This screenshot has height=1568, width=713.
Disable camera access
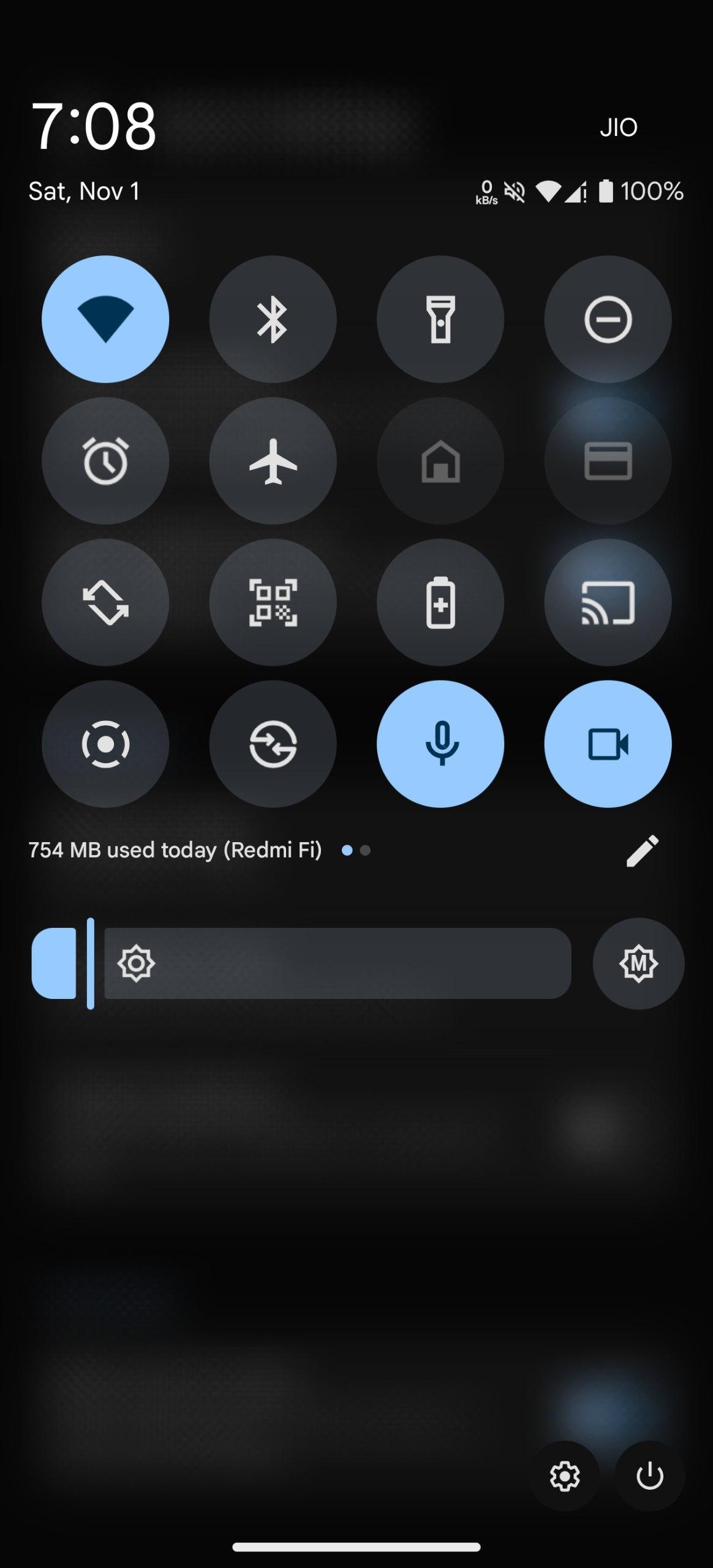(x=608, y=744)
